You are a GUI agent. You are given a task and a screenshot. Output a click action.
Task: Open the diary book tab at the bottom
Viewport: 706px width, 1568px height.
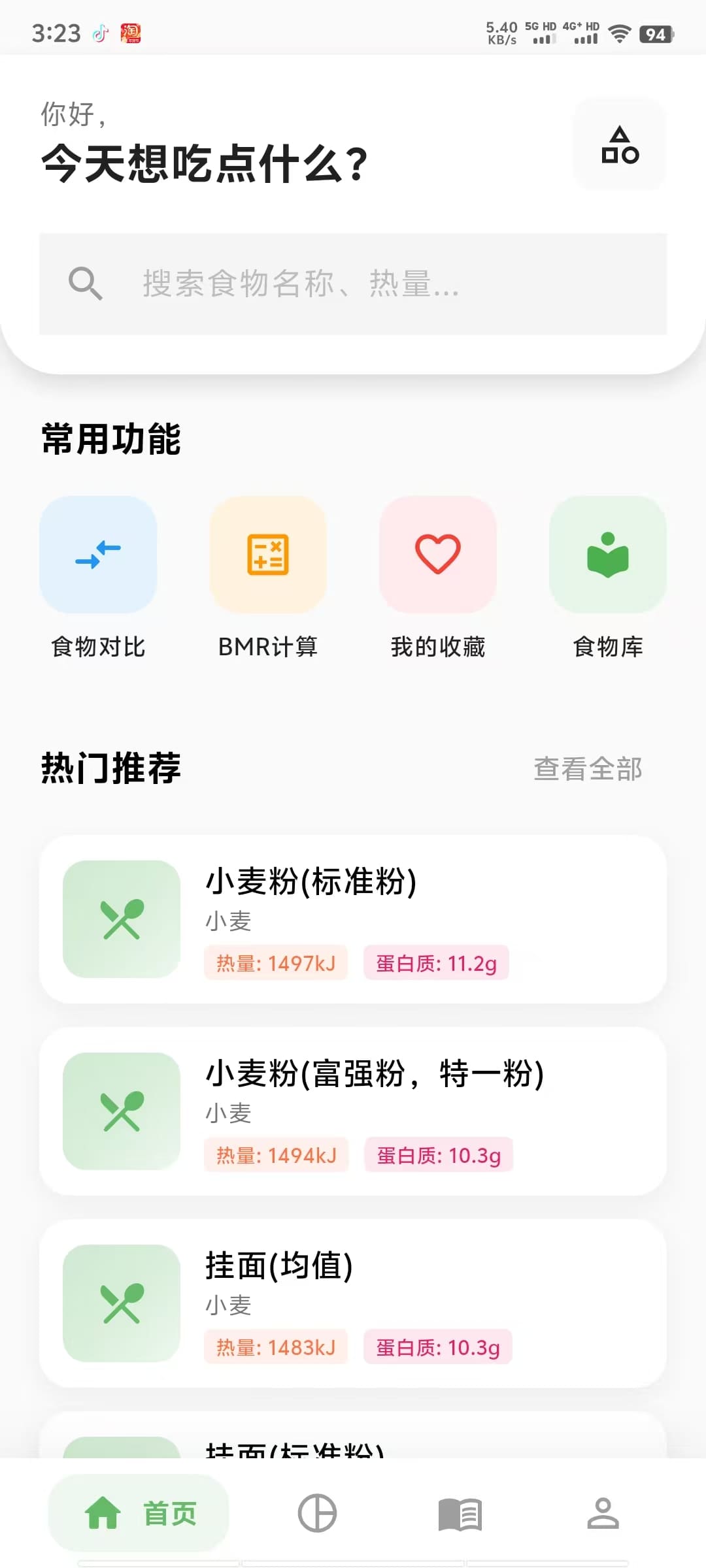(459, 1512)
